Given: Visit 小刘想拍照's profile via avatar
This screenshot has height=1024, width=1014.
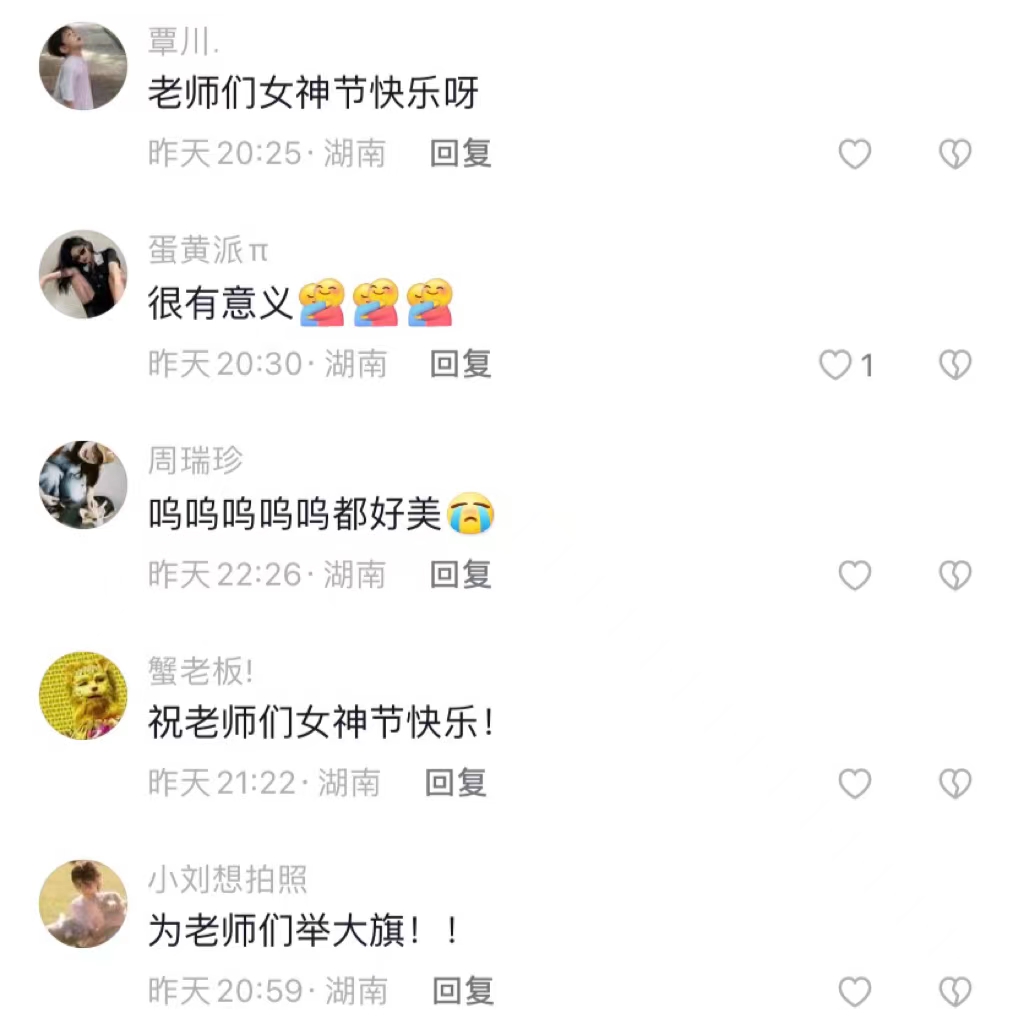Looking at the screenshot, I should 83,903.
